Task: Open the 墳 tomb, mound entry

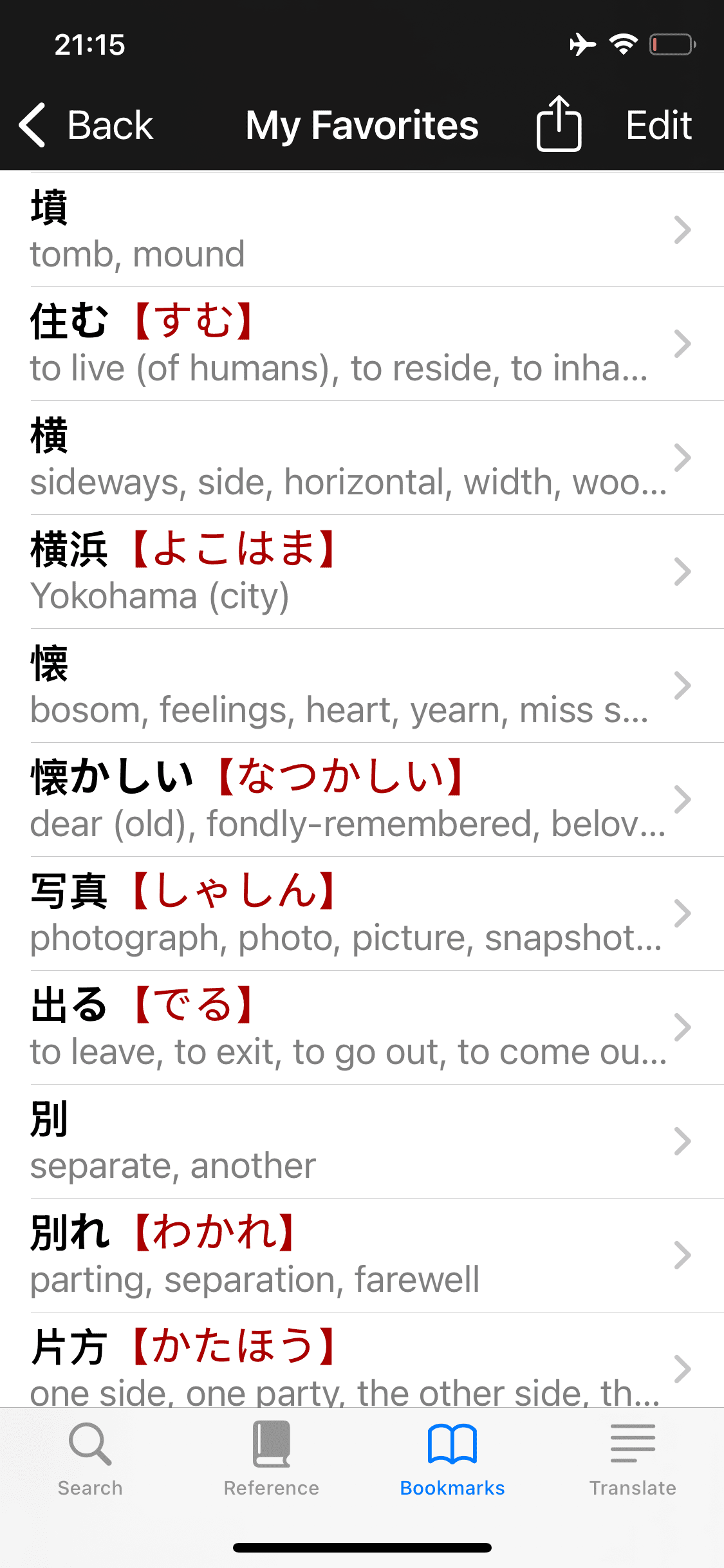Action: pos(362,230)
